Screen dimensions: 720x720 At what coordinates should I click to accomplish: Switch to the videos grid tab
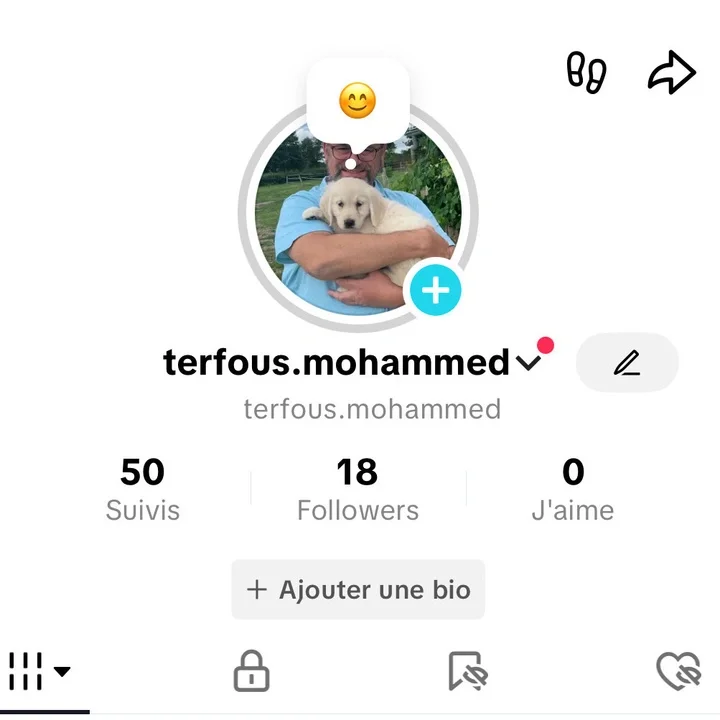[x=40, y=671]
